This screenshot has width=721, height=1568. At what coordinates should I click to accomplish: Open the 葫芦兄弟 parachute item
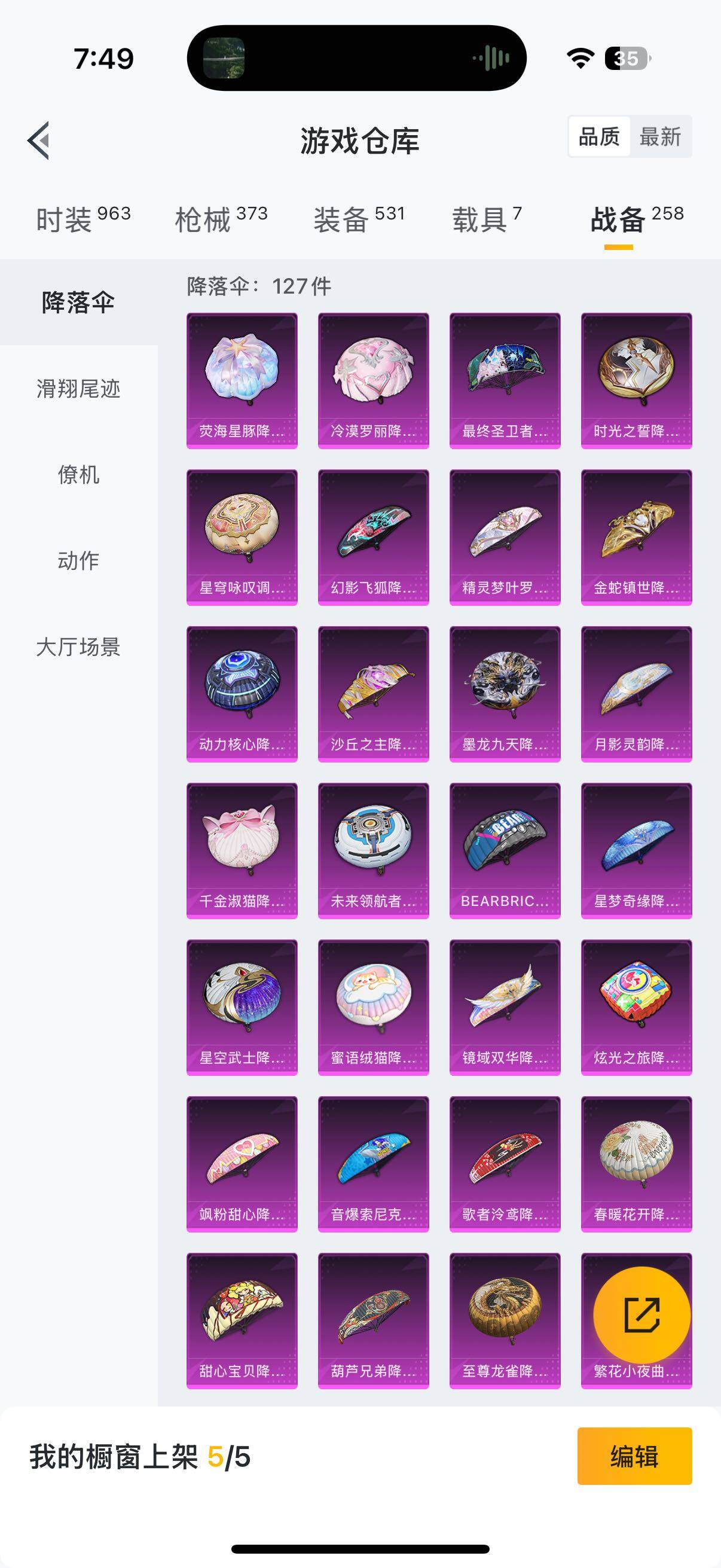pos(373,1320)
